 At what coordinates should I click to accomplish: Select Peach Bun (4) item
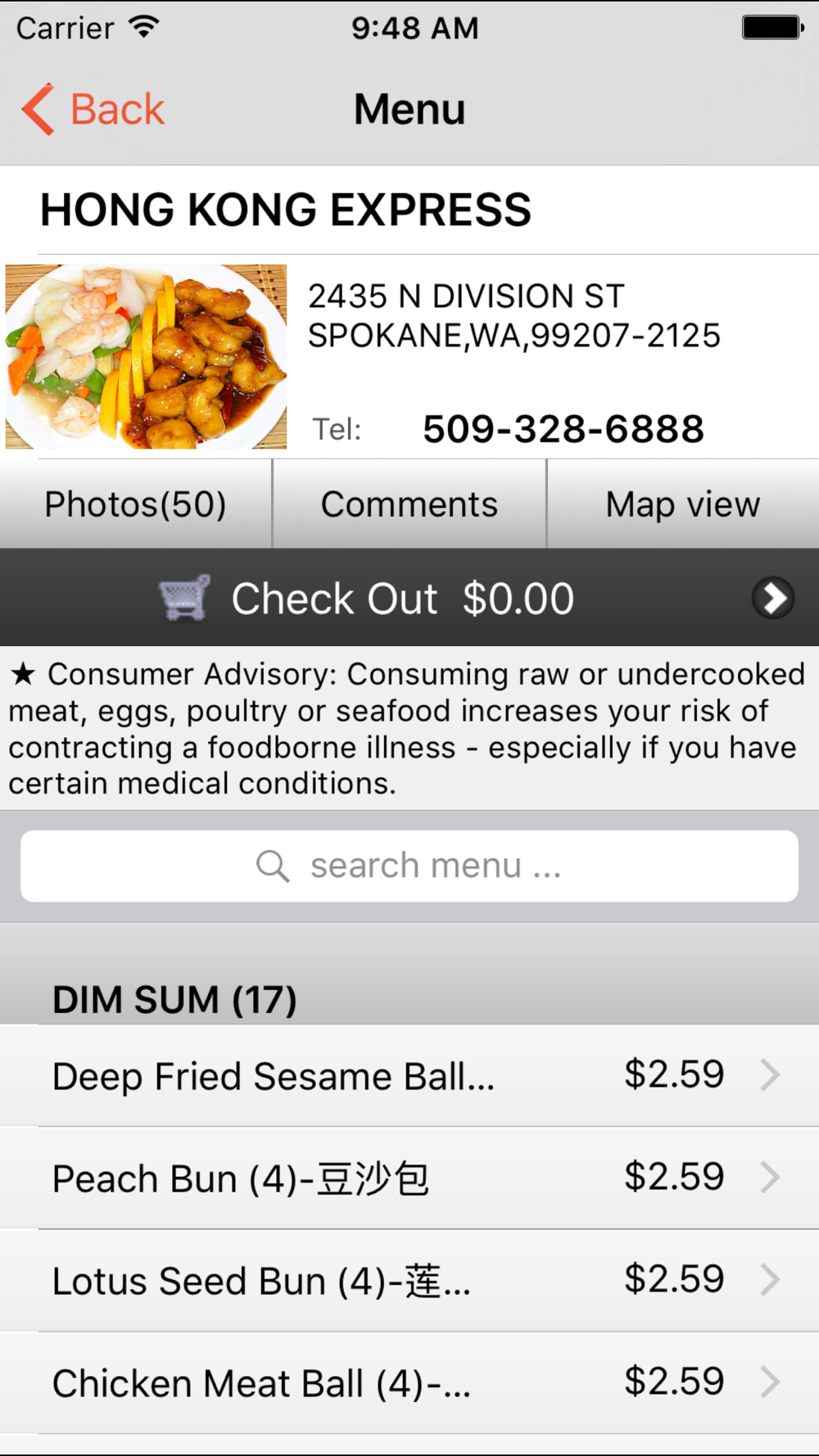click(x=409, y=1178)
